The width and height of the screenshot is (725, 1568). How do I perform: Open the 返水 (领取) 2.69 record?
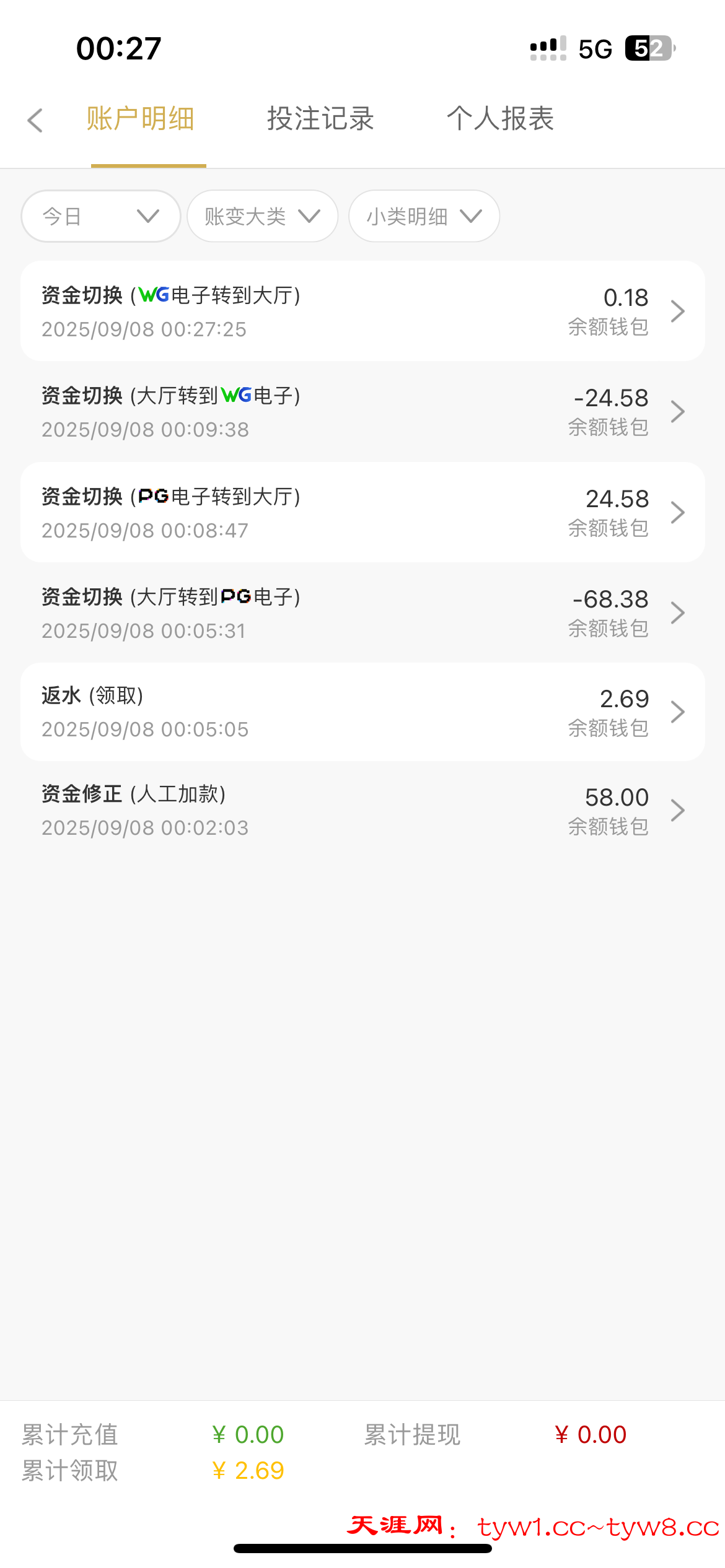pos(362,712)
